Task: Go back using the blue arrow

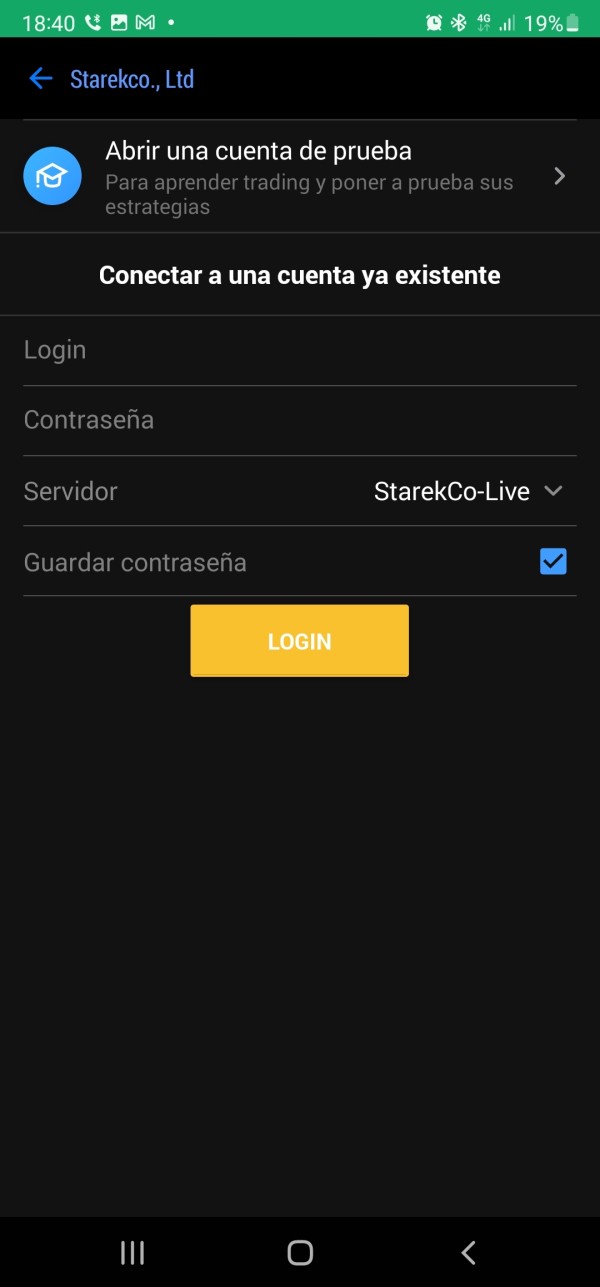Action: click(x=40, y=79)
